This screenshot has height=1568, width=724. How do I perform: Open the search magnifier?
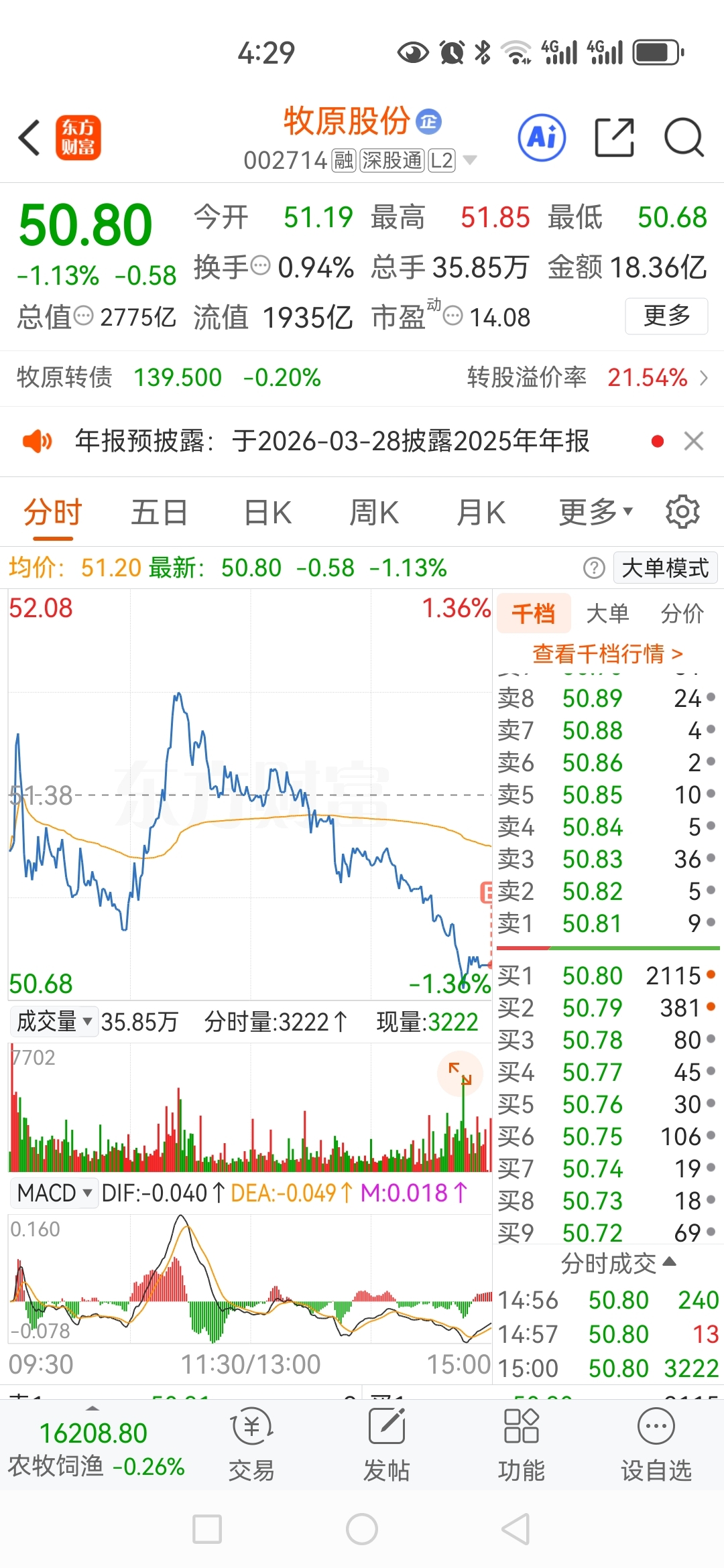point(683,137)
